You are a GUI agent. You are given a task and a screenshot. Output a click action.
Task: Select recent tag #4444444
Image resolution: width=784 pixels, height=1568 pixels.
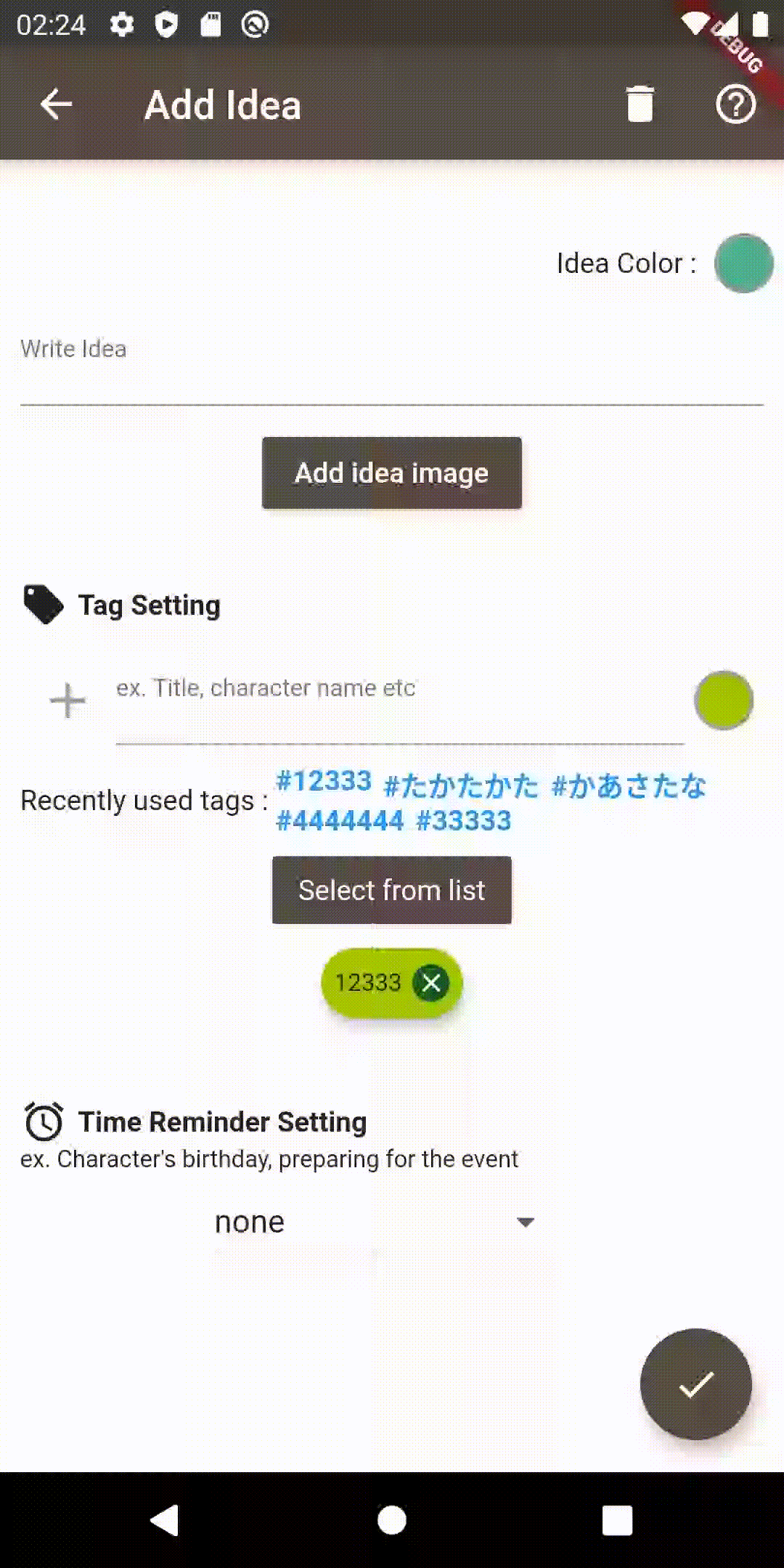click(x=340, y=821)
